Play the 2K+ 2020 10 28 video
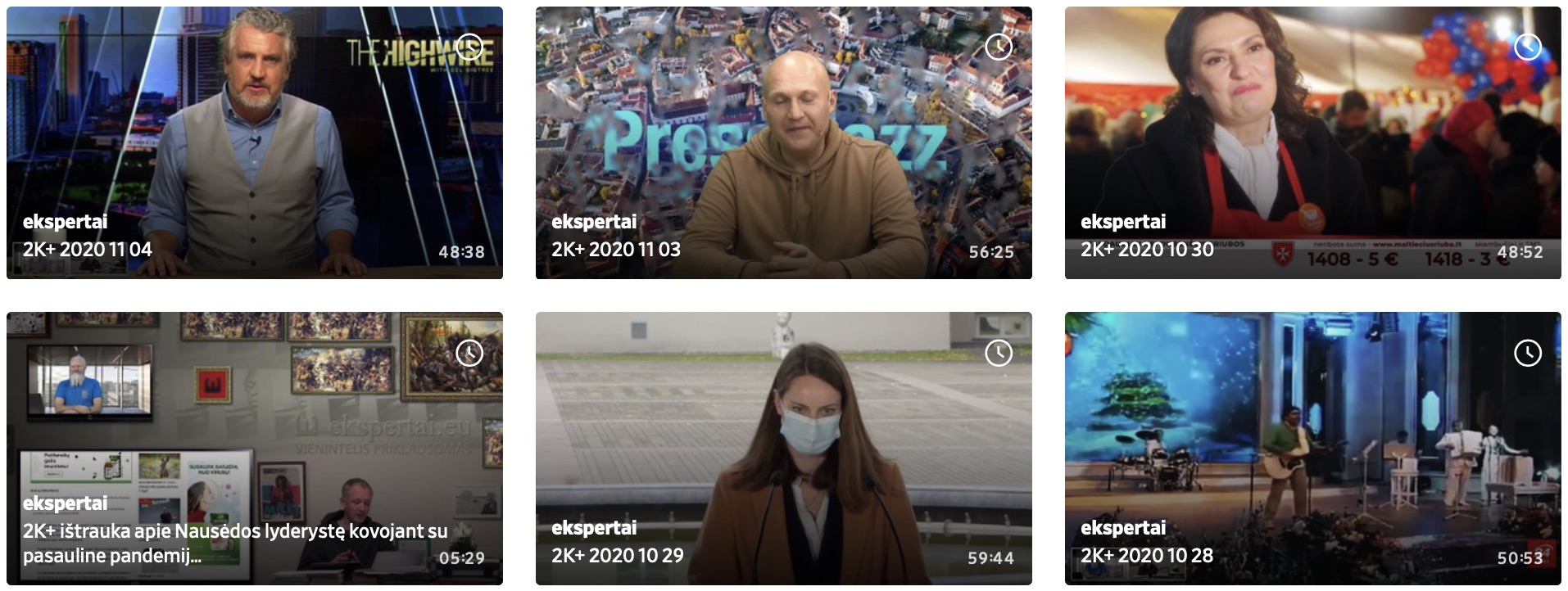Screen dimensions: 1568x591 coord(1312,449)
